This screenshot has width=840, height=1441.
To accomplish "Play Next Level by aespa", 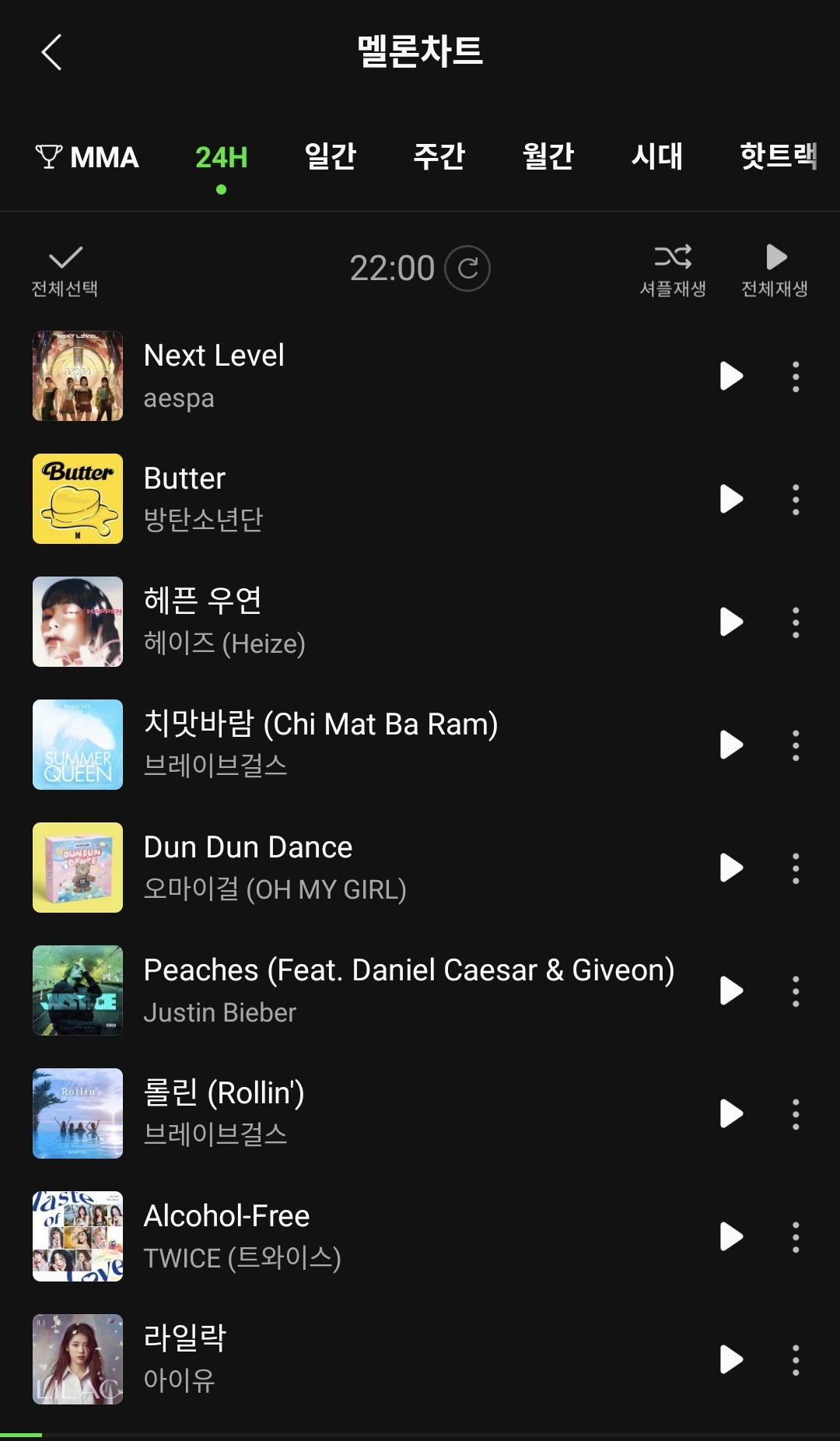I will click(x=731, y=376).
